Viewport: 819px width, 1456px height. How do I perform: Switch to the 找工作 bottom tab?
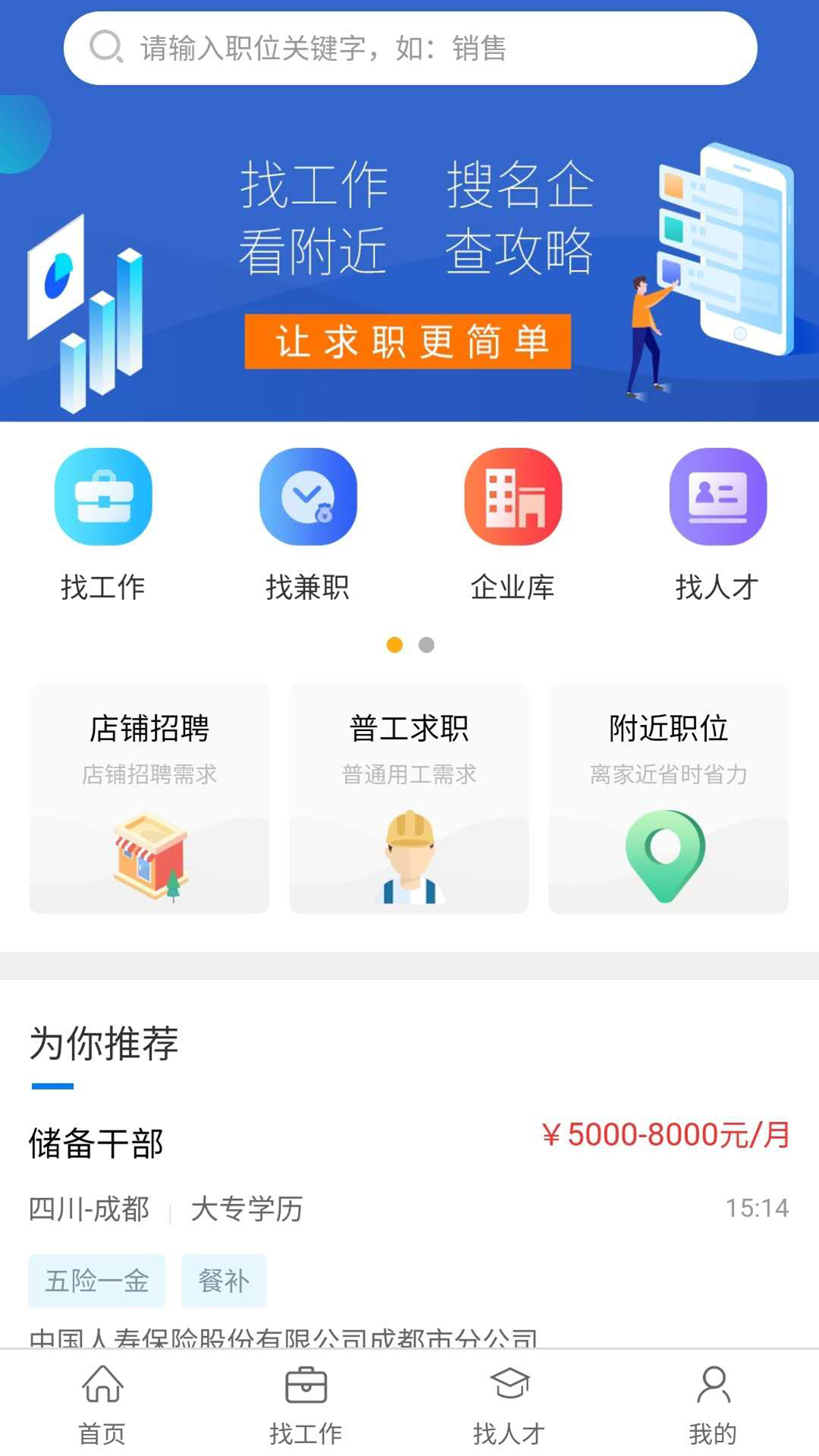[306, 1404]
